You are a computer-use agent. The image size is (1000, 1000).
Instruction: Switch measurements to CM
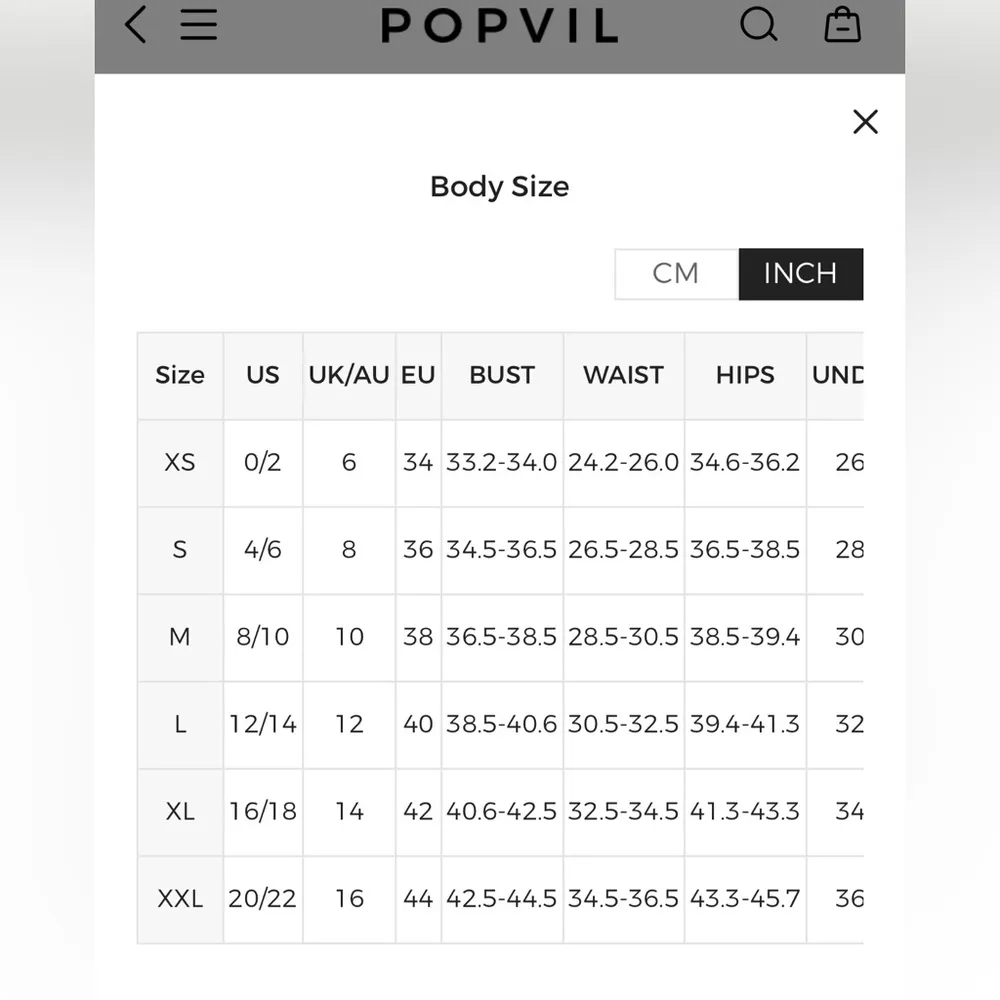pyautogui.click(x=676, y=273)
